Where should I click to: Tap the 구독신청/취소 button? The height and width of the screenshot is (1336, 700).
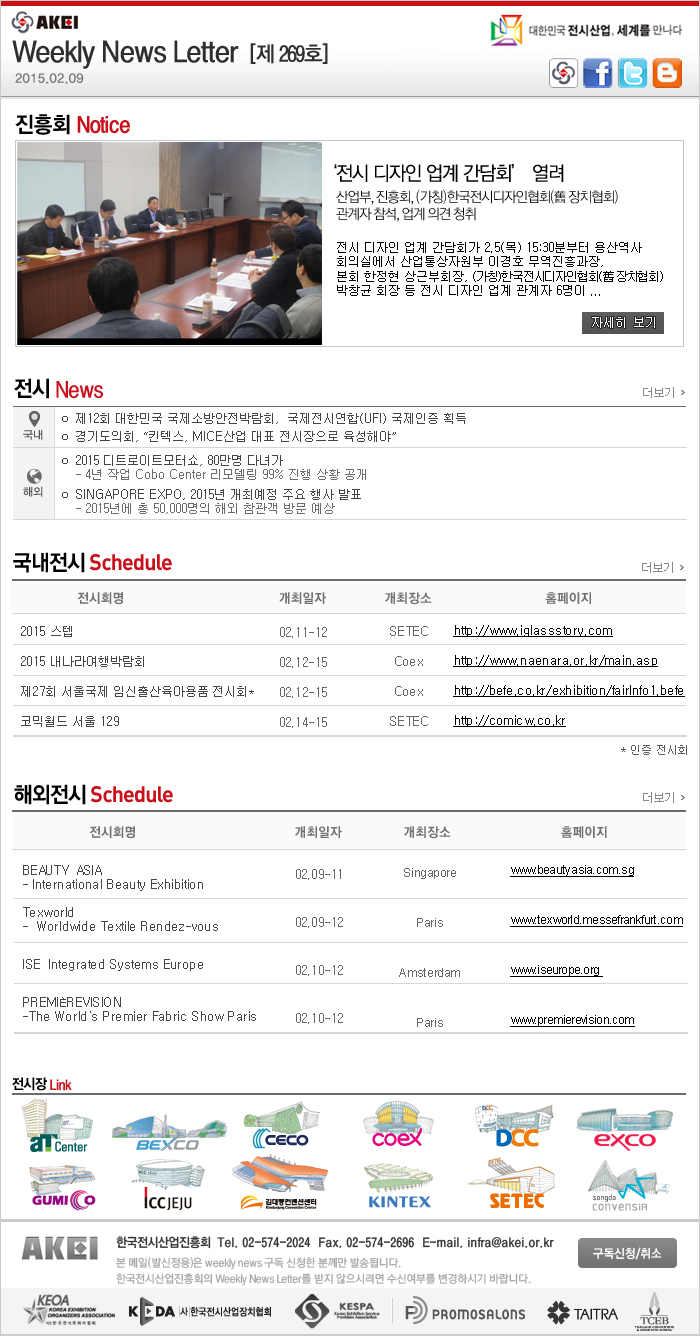pos(627,1253)
